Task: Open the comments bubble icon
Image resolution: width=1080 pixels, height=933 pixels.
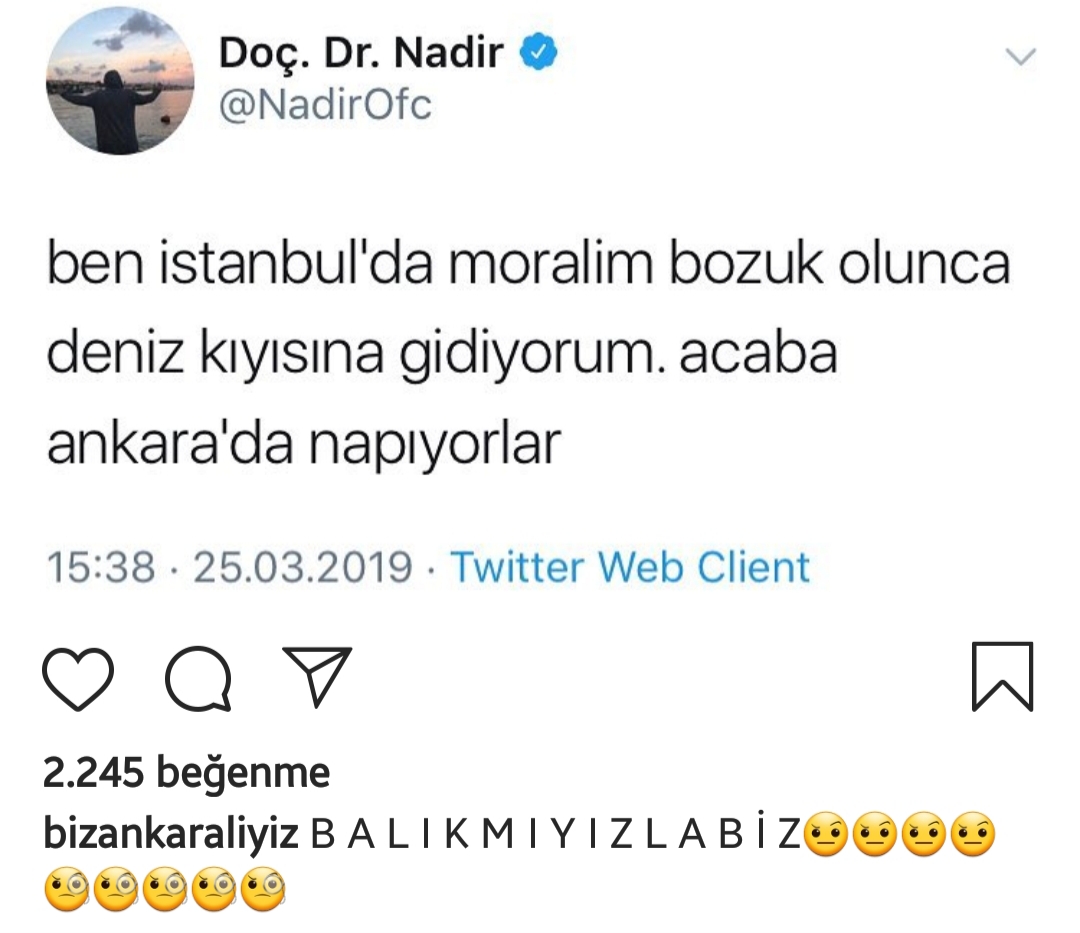Action: click(x=198, y=678)
